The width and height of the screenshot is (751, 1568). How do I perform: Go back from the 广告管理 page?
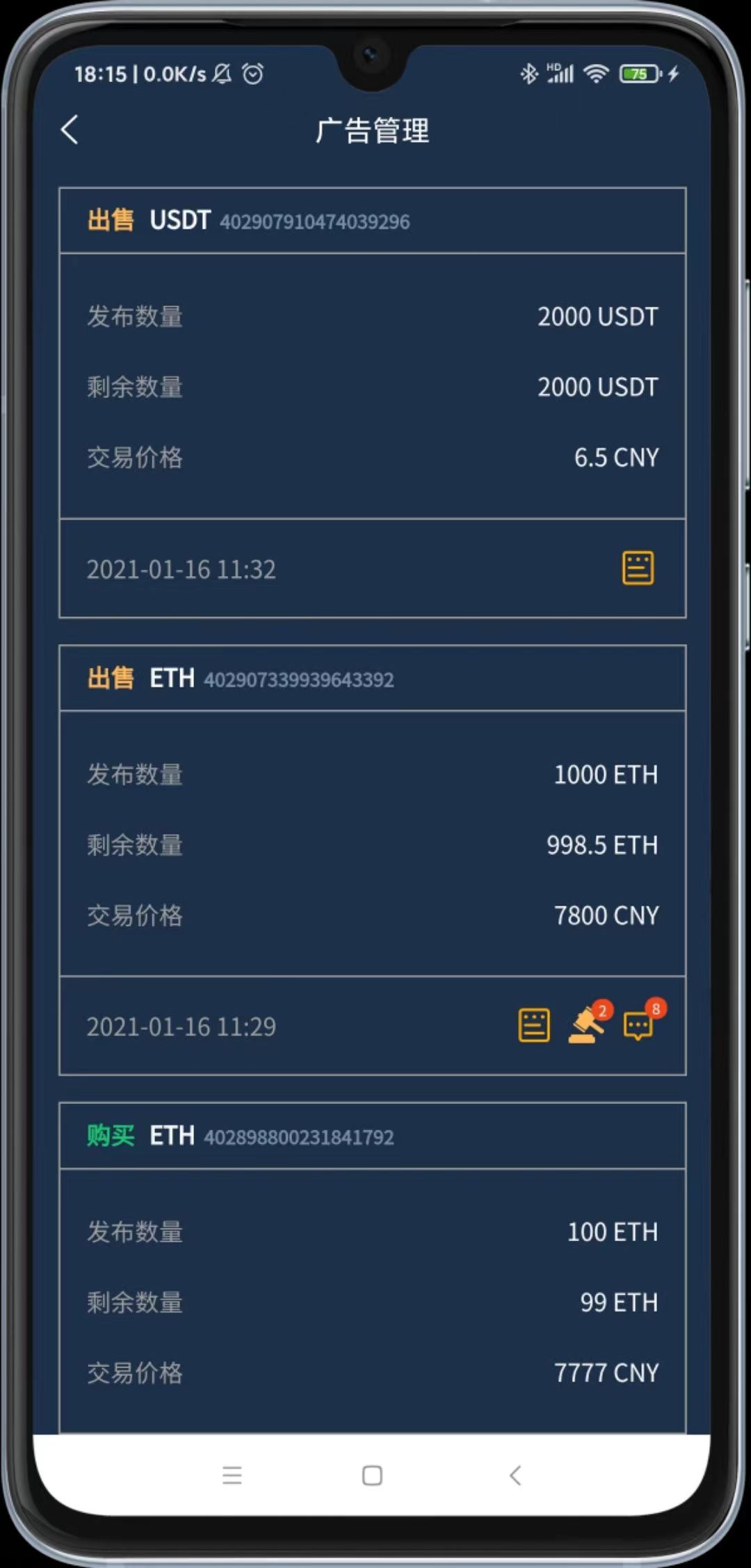click(x=70, y=130)
